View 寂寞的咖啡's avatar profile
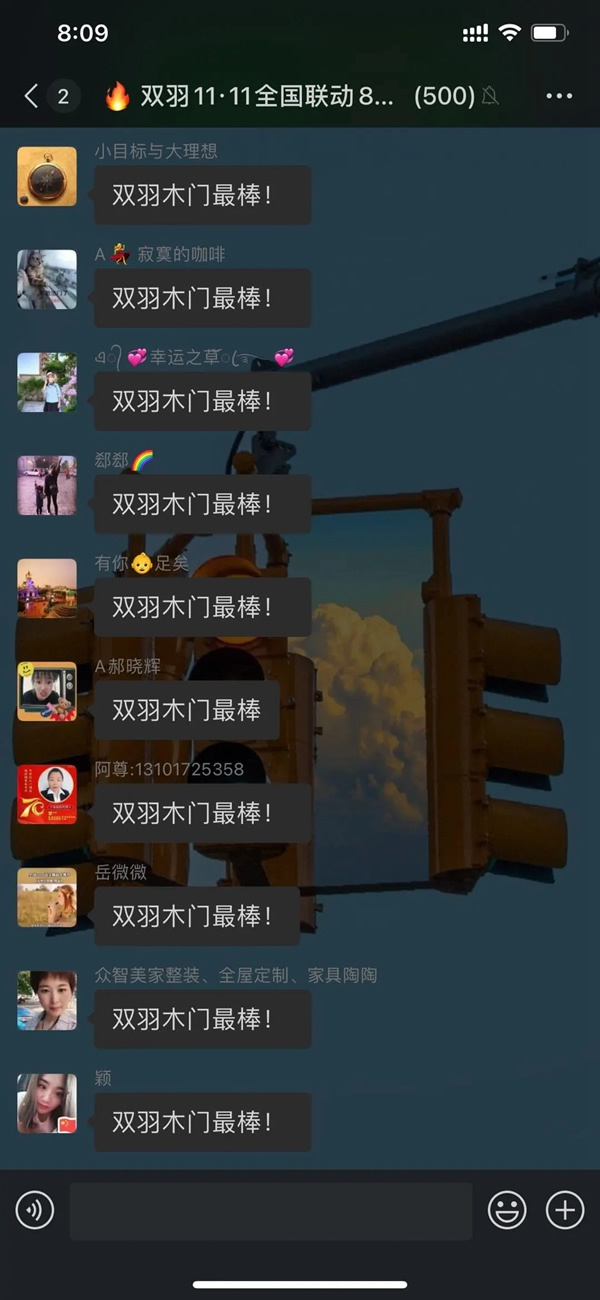The height and width of the screenshot is (1300, 600). (47, 280)
